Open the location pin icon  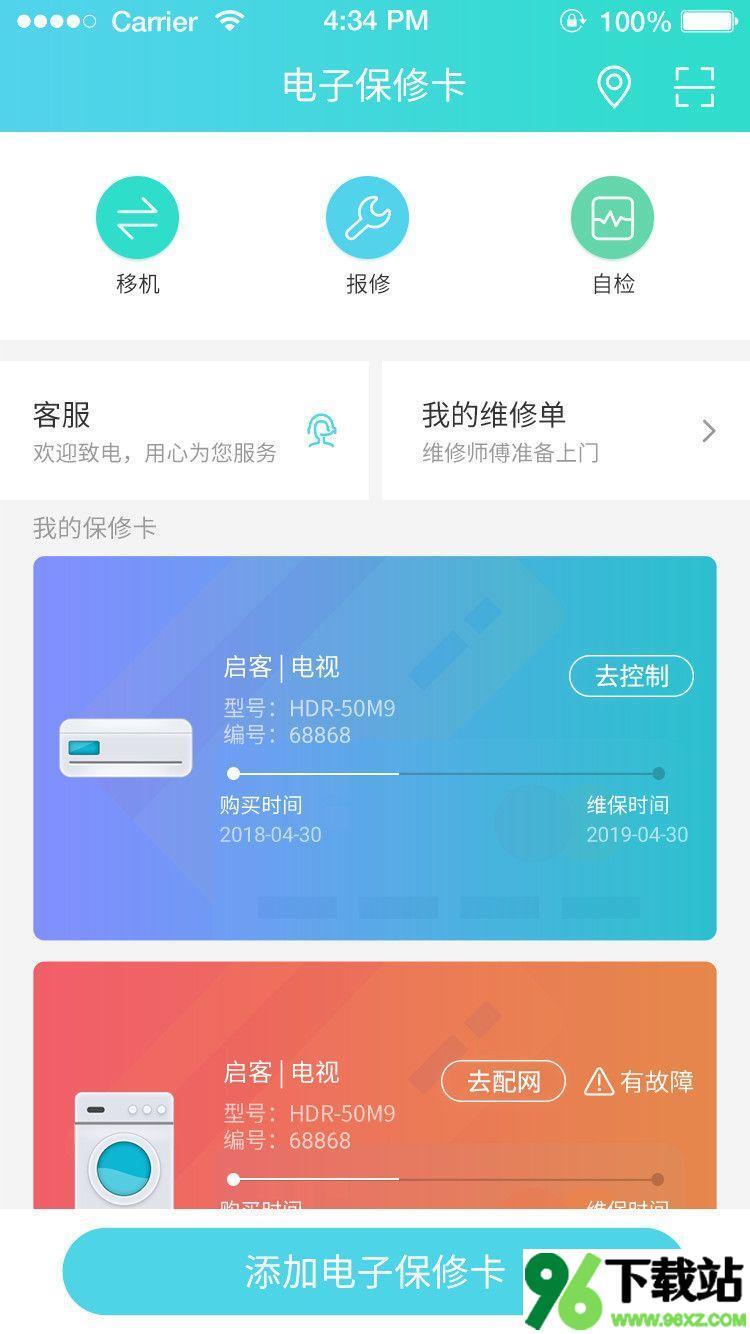pyautogui.click(x=613, y=87)
